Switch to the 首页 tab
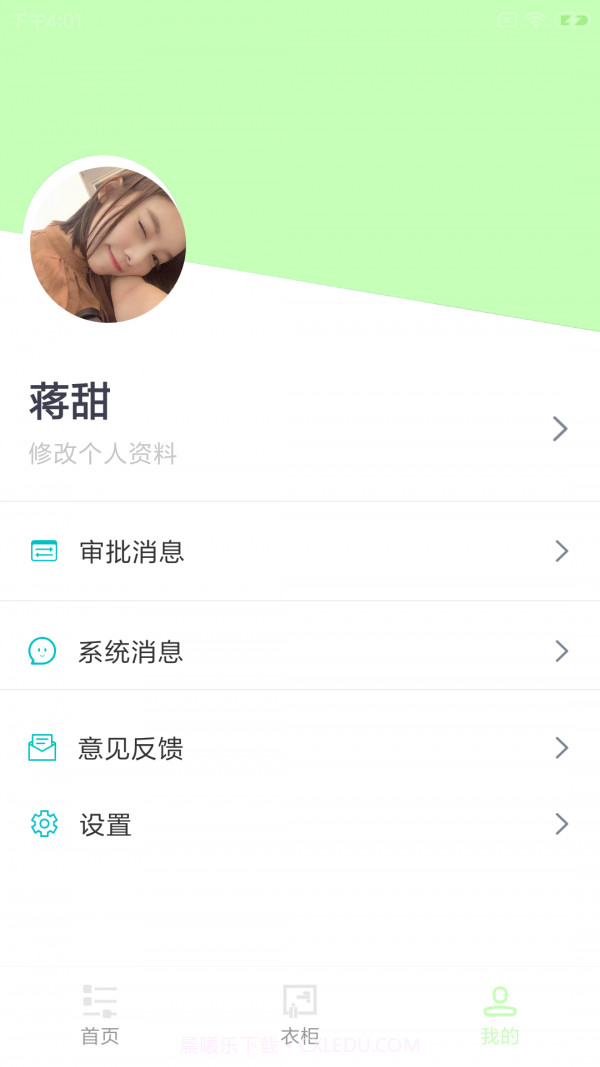The width and height of the screenshot is (600, 1067). pos(100,1014)
